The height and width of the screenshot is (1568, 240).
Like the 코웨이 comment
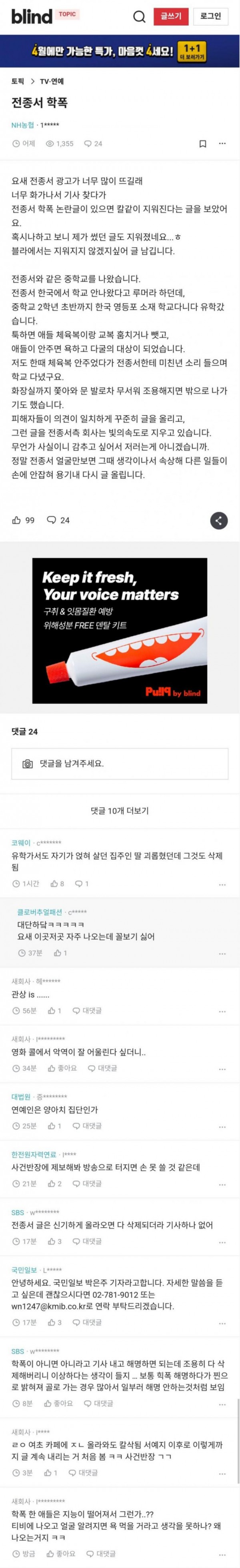tap(57, 883)
